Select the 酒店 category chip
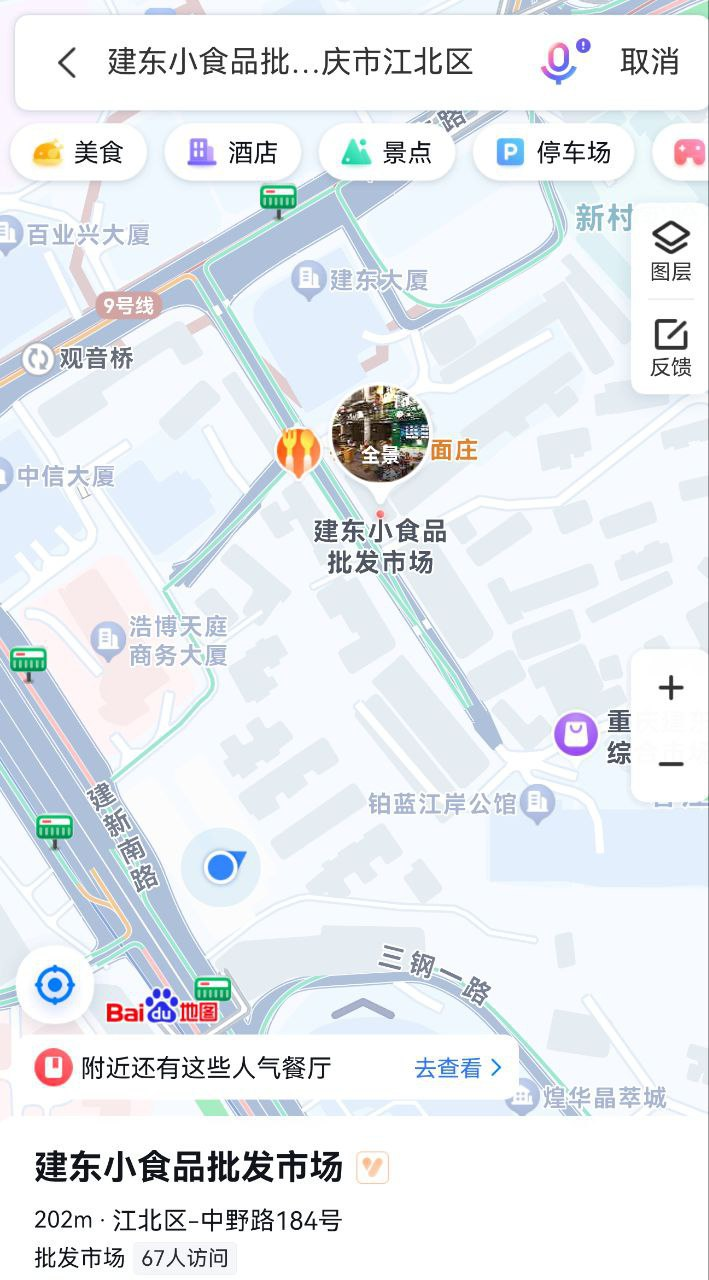Viewport: 709px width, 1280px height. pos(232,153)
